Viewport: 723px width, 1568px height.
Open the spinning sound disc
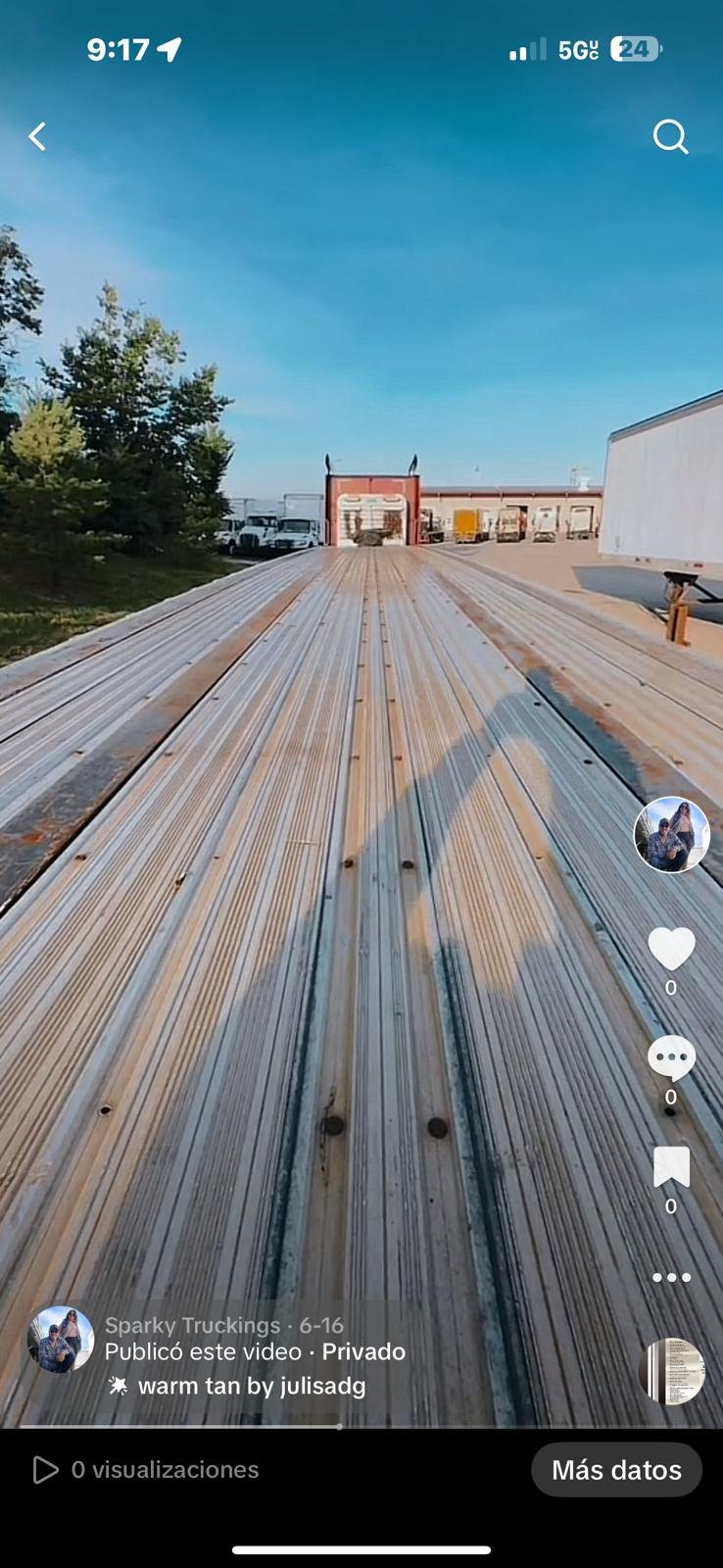point(672,1371)
